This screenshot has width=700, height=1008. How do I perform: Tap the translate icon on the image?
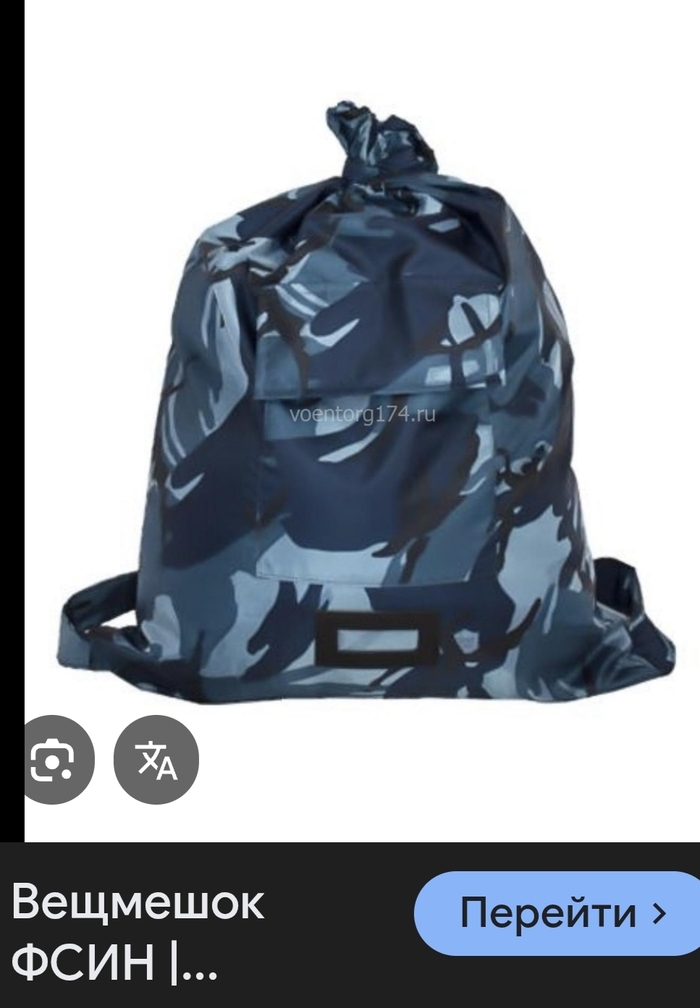(156, 760)
